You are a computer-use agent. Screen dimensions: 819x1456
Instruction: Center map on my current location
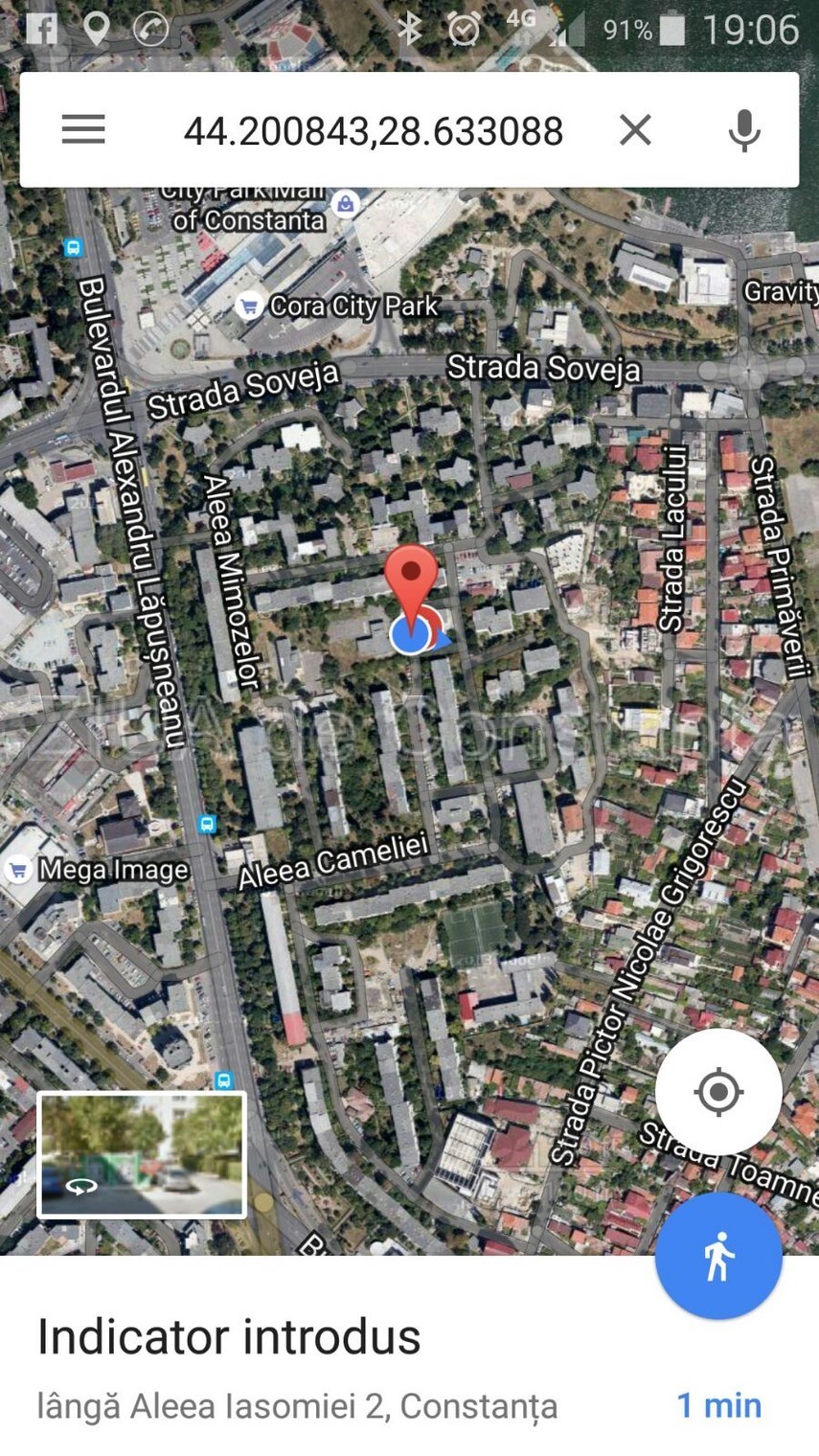tap(718, 1091)
